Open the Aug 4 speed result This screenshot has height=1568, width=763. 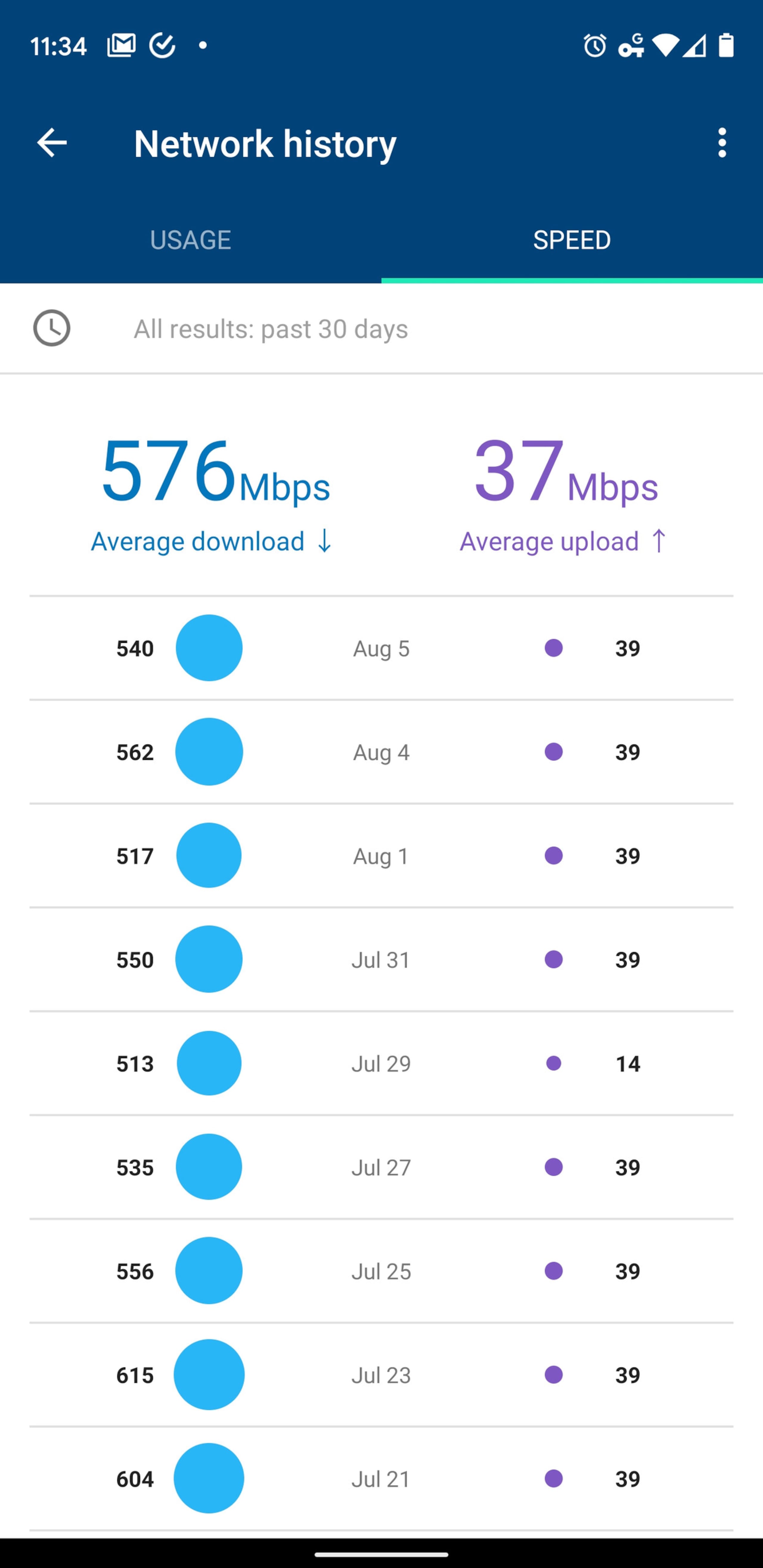coord(381,752)
